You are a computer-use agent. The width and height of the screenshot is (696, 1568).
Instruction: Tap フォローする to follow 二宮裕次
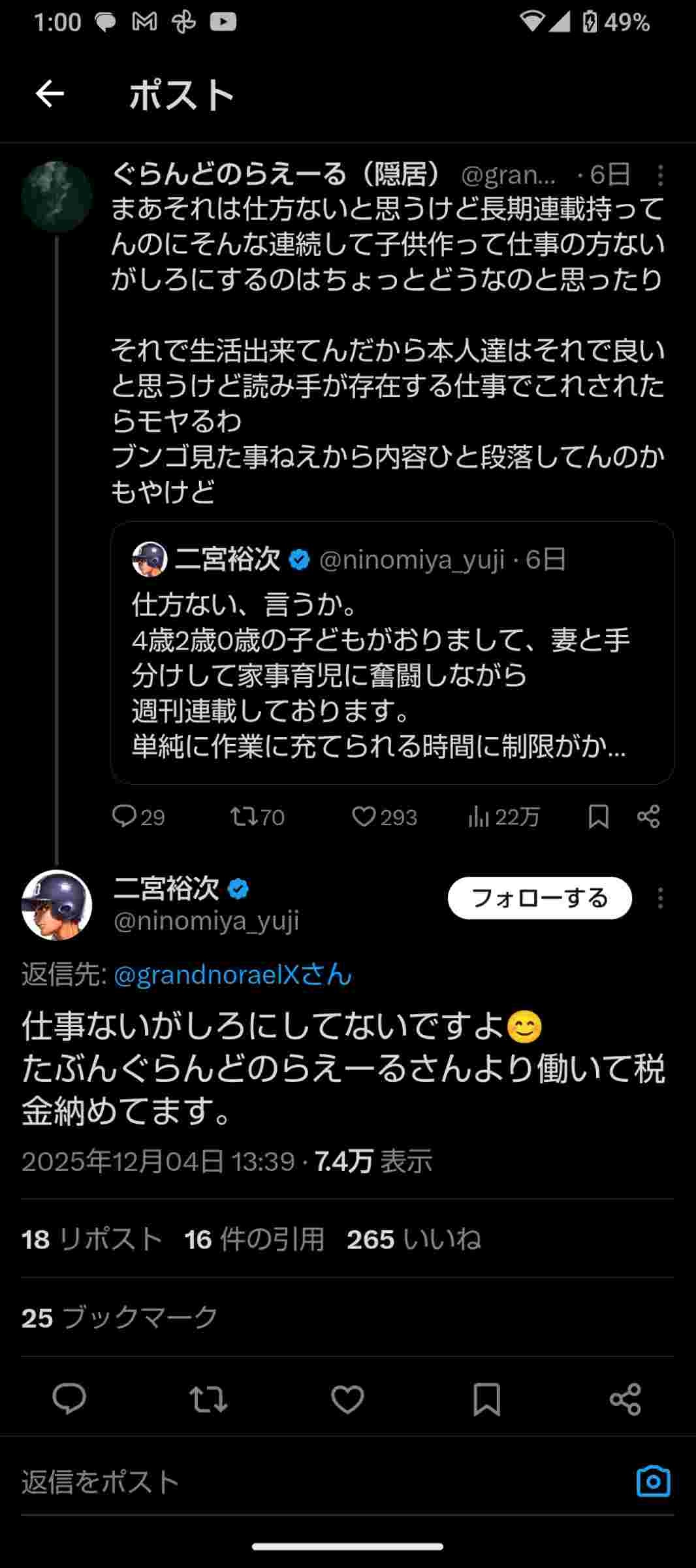tap(539, 898)
